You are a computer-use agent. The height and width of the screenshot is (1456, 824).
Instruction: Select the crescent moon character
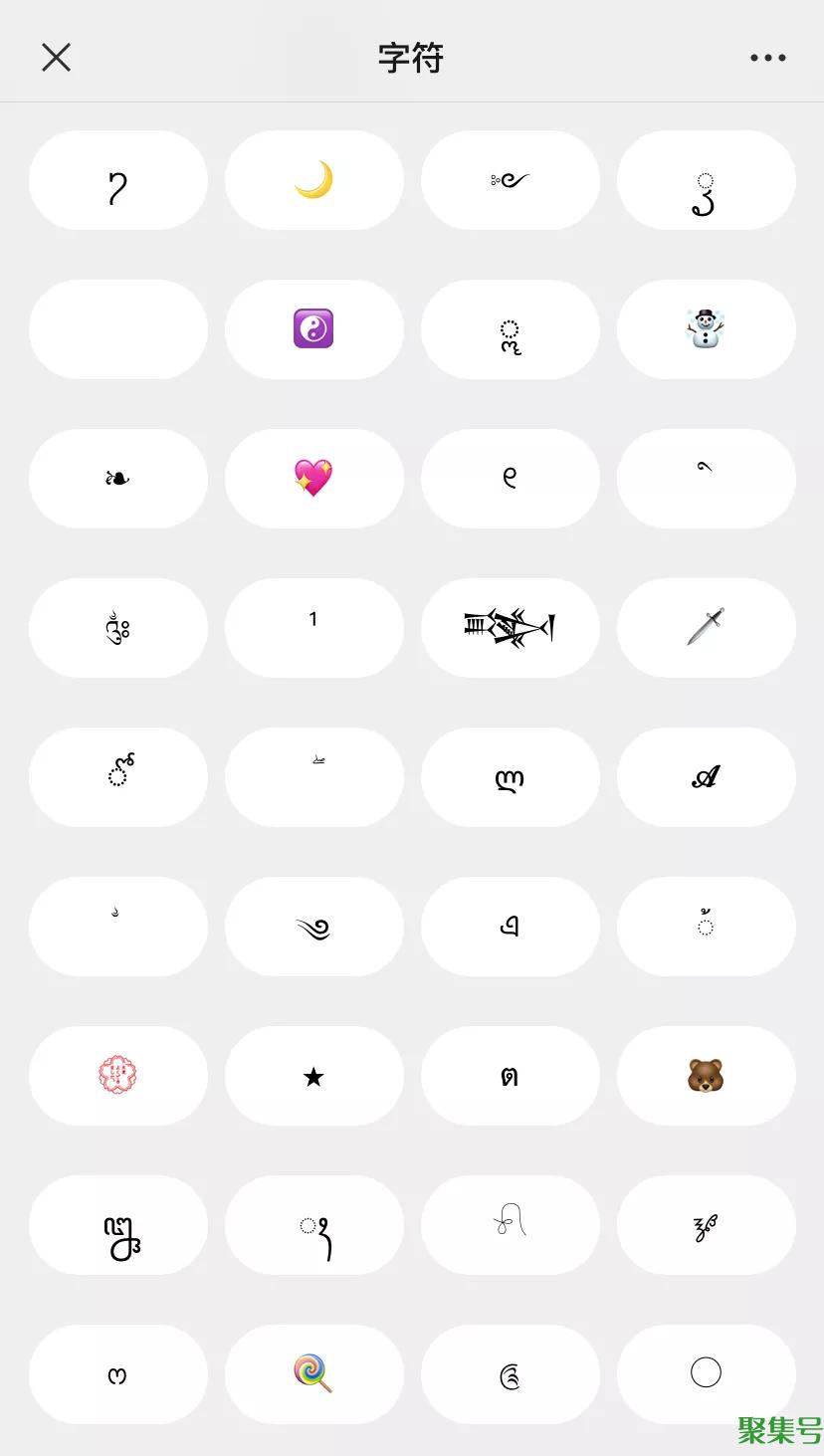(313, 180)
